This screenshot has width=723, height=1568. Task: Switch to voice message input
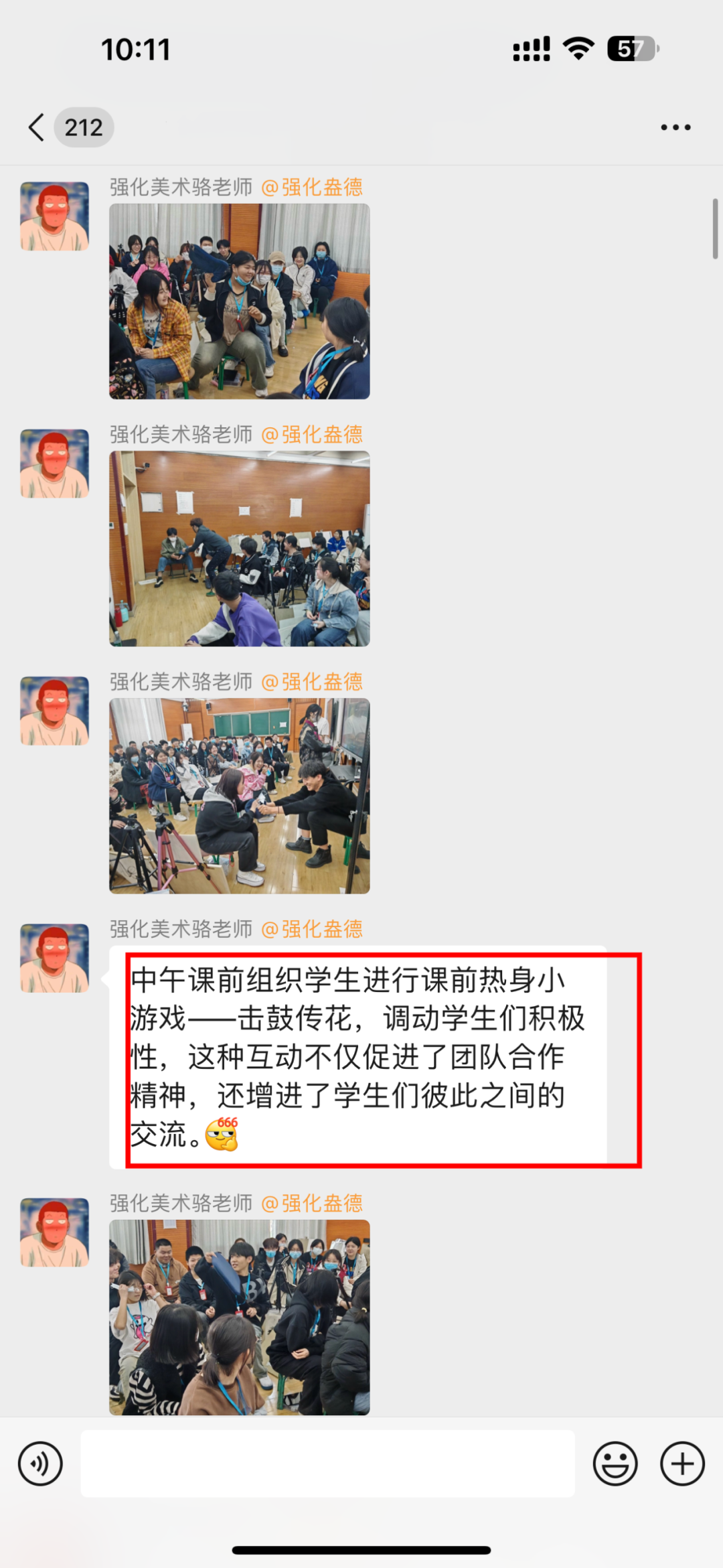(x=41, y=1464)
